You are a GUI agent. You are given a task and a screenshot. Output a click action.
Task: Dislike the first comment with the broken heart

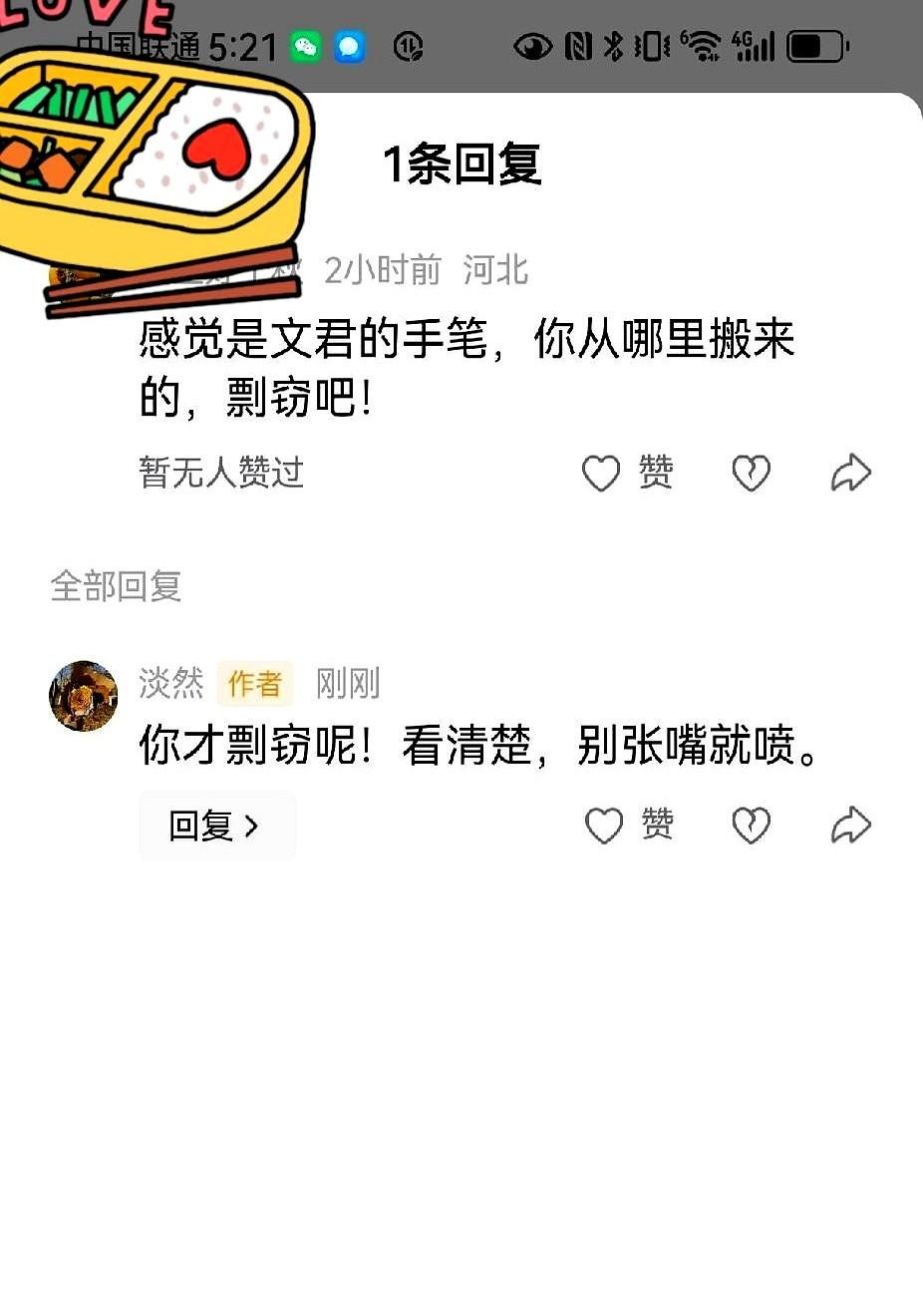coord(752,473)
